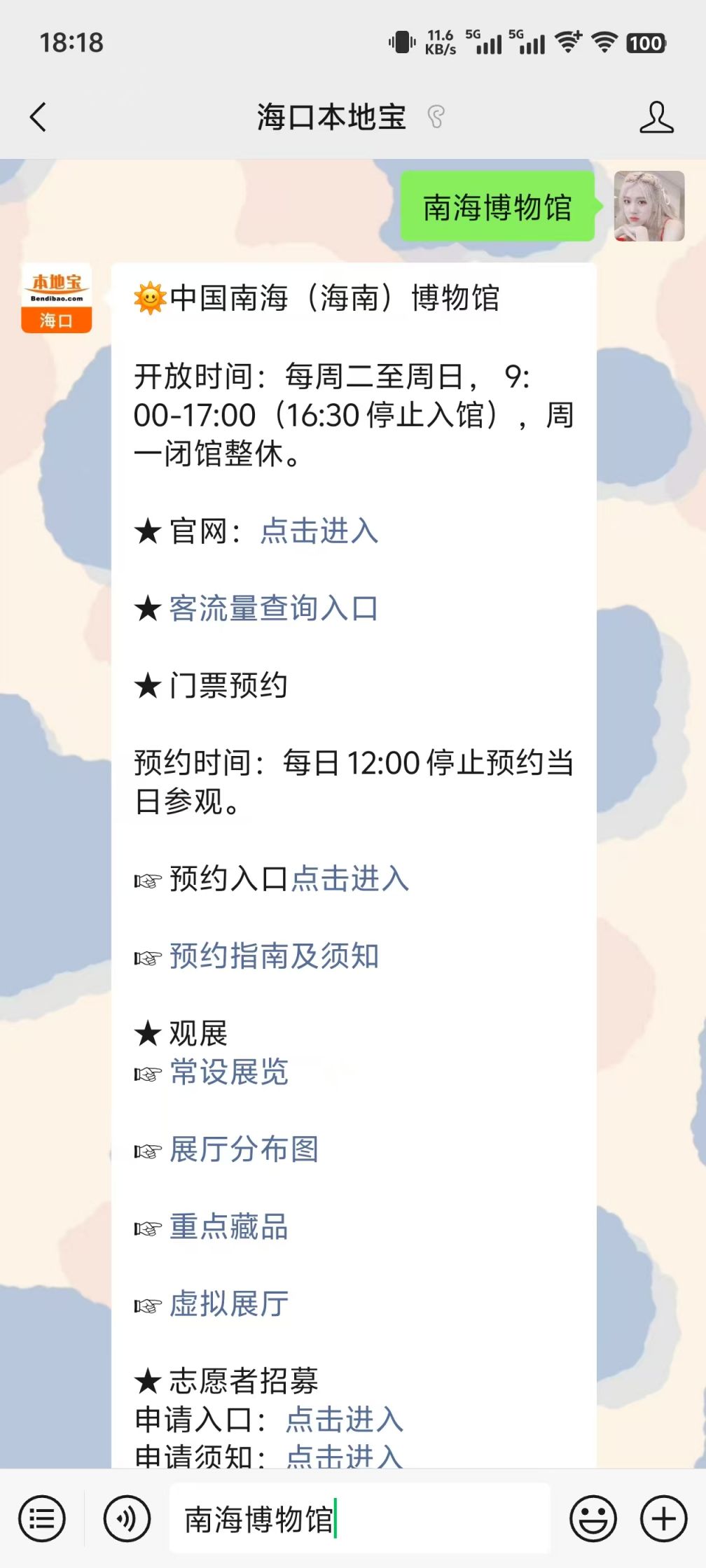
Task: Open the 客流量查询入口 link
Action: coord(273,608)
